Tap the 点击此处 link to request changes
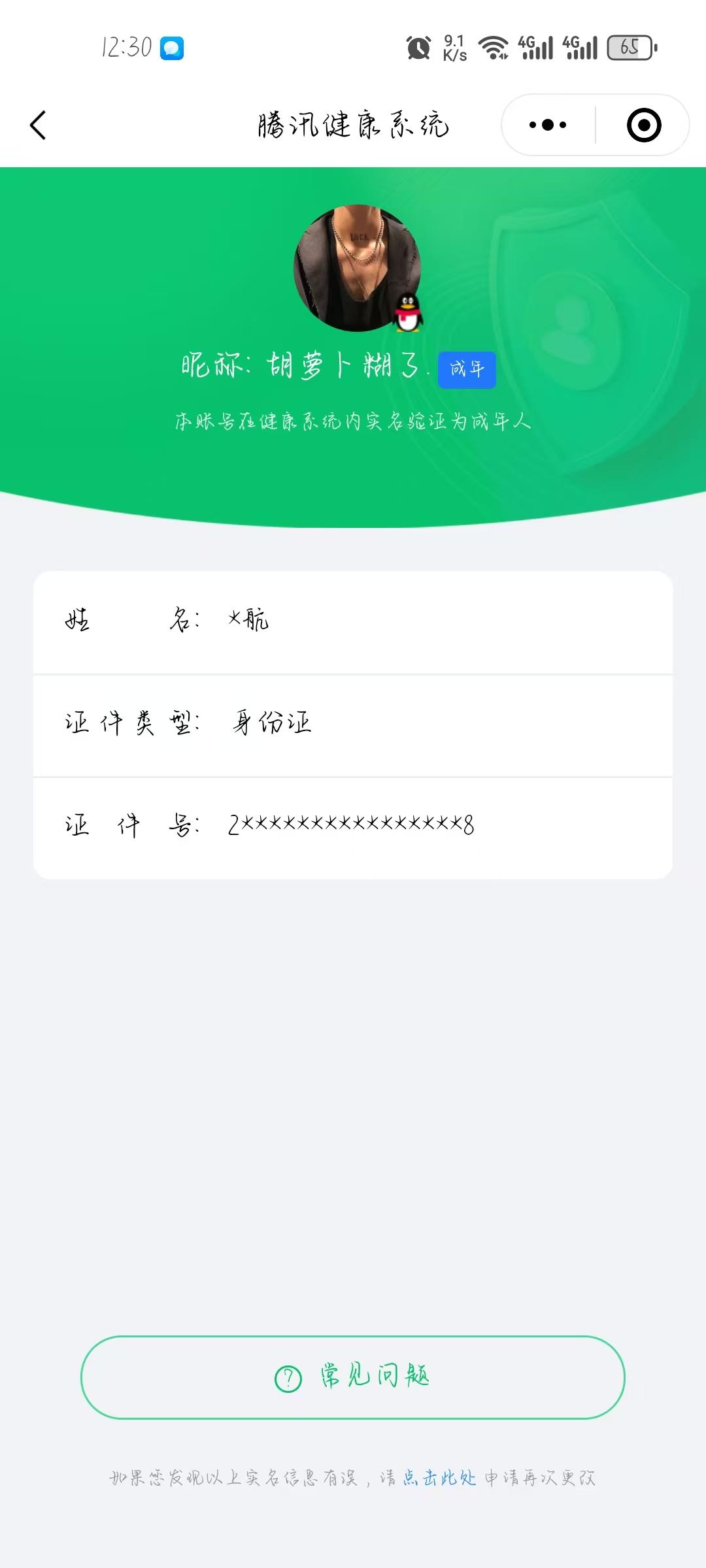 point(439,1478)
